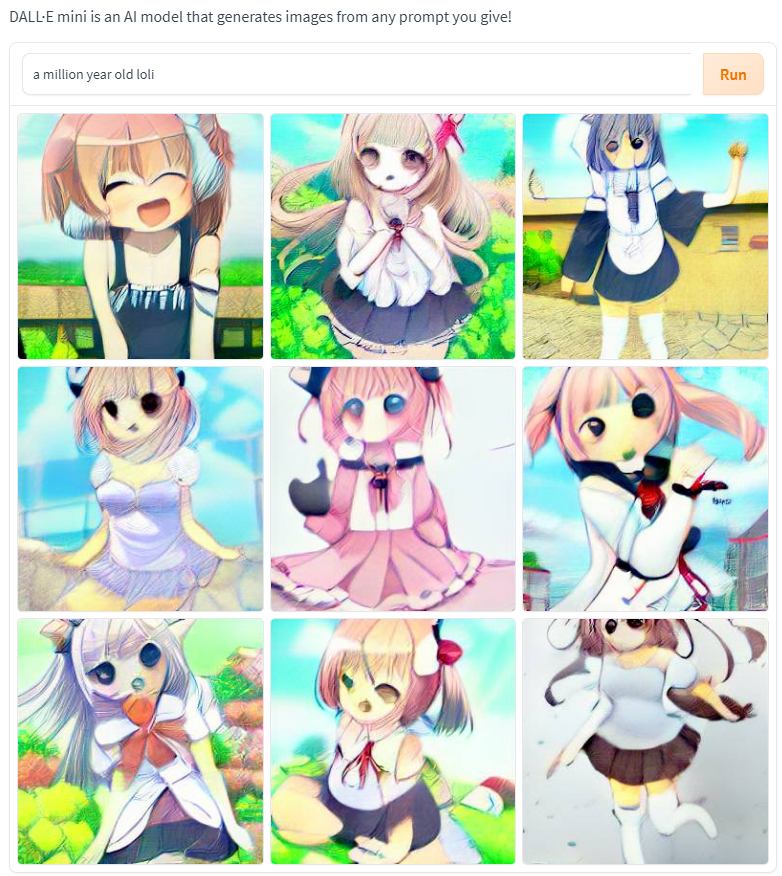782x876 pixels.
Task: Hit the Run button
Action: click(733, 75)
